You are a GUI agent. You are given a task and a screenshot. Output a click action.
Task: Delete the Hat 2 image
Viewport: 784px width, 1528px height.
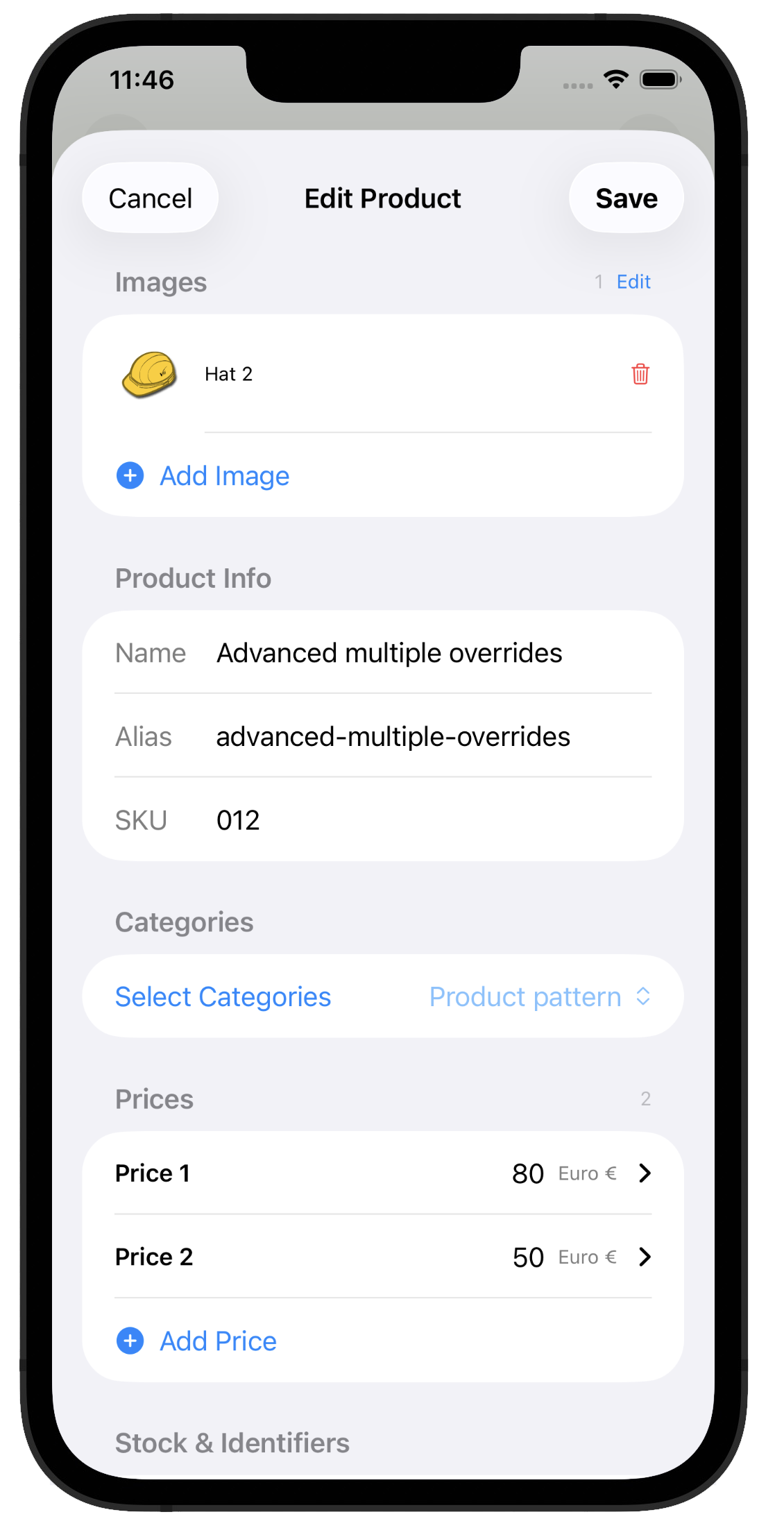(x=640, y=374)
